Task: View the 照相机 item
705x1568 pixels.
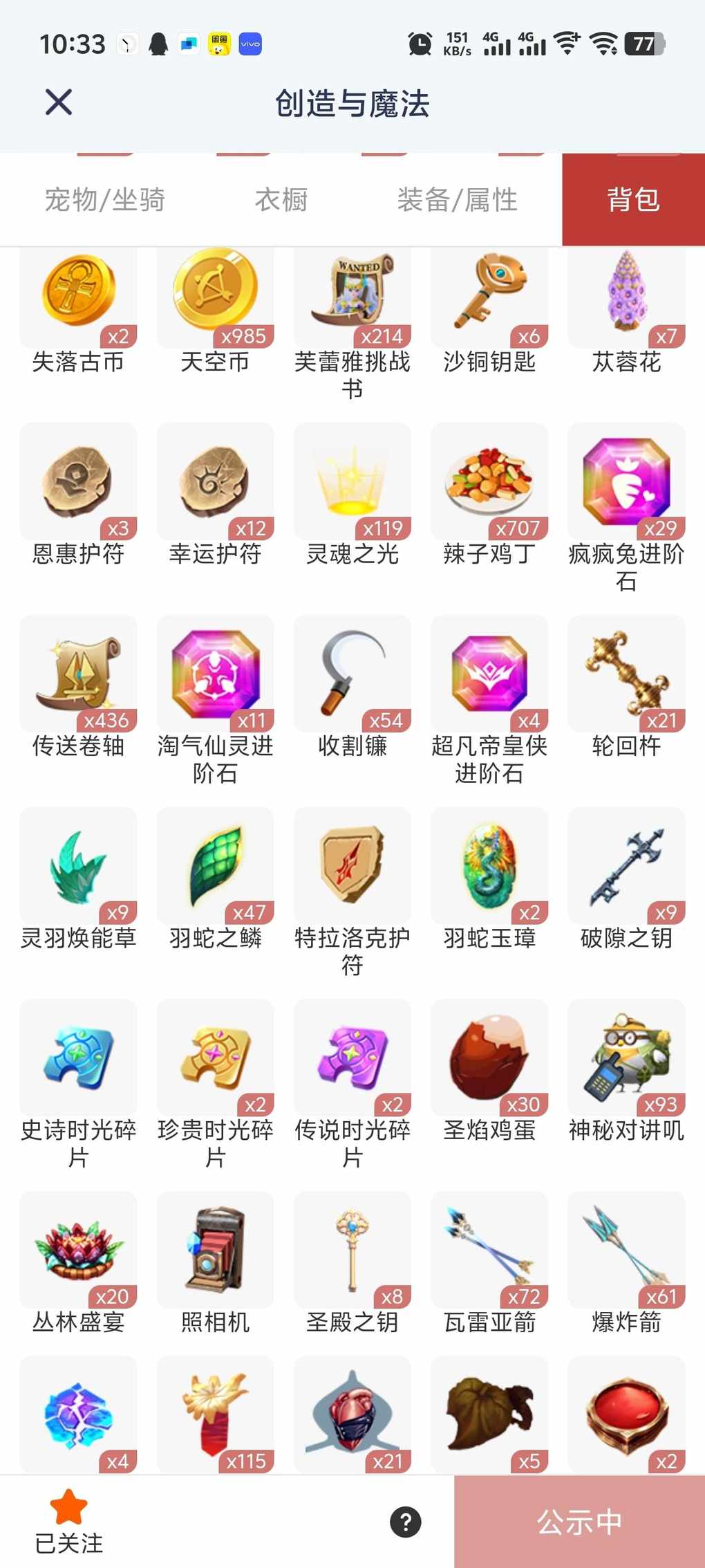Action: (215, 1251)
